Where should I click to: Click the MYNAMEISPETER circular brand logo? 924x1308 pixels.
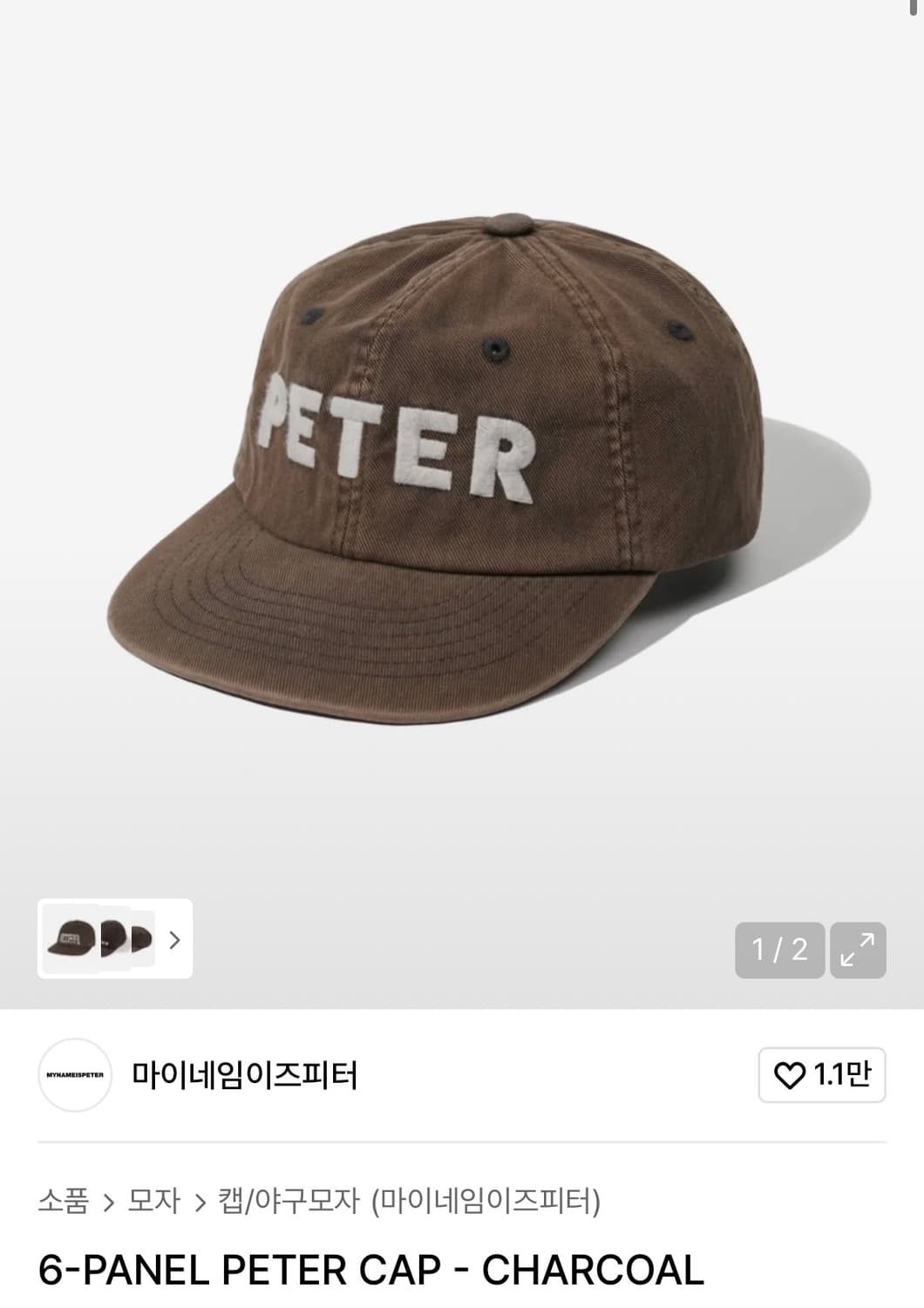(74, 1075)
